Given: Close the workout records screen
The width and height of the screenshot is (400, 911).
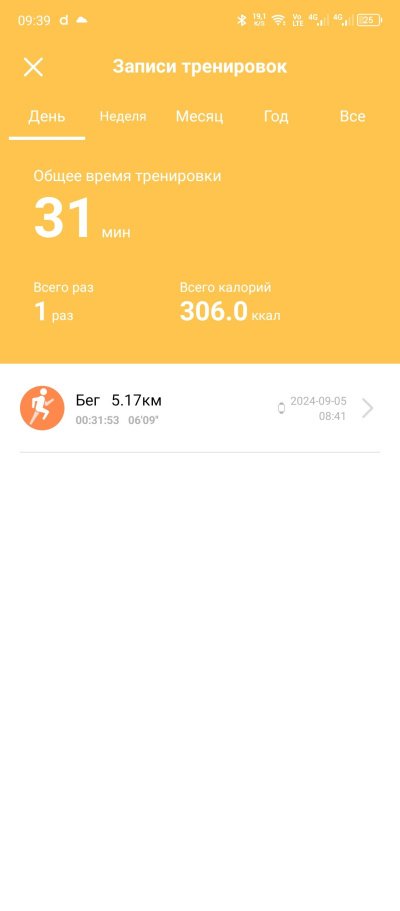Looking at the screenshot, I should pos(33,67).
